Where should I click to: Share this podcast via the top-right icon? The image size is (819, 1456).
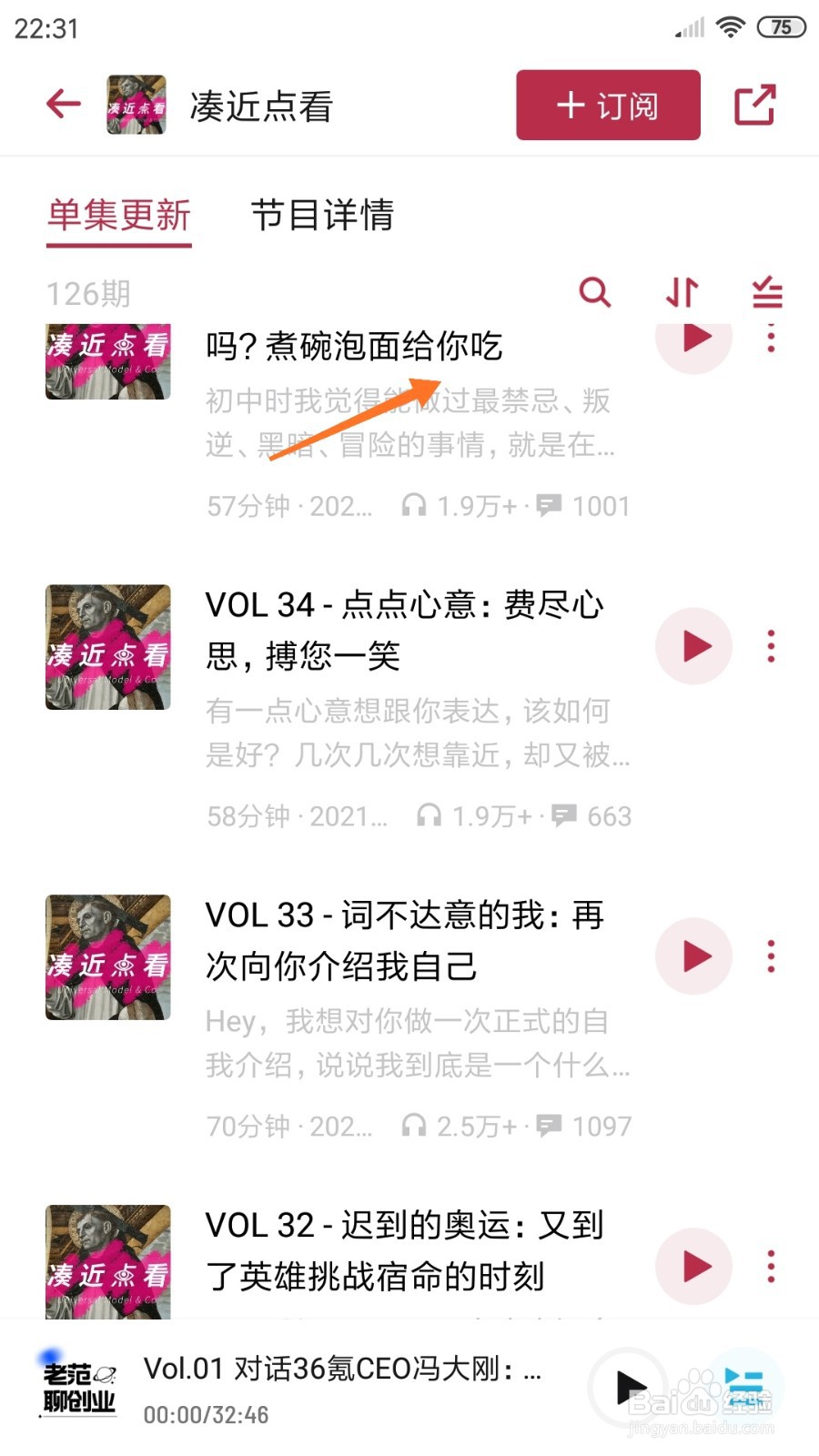[754, 105]
